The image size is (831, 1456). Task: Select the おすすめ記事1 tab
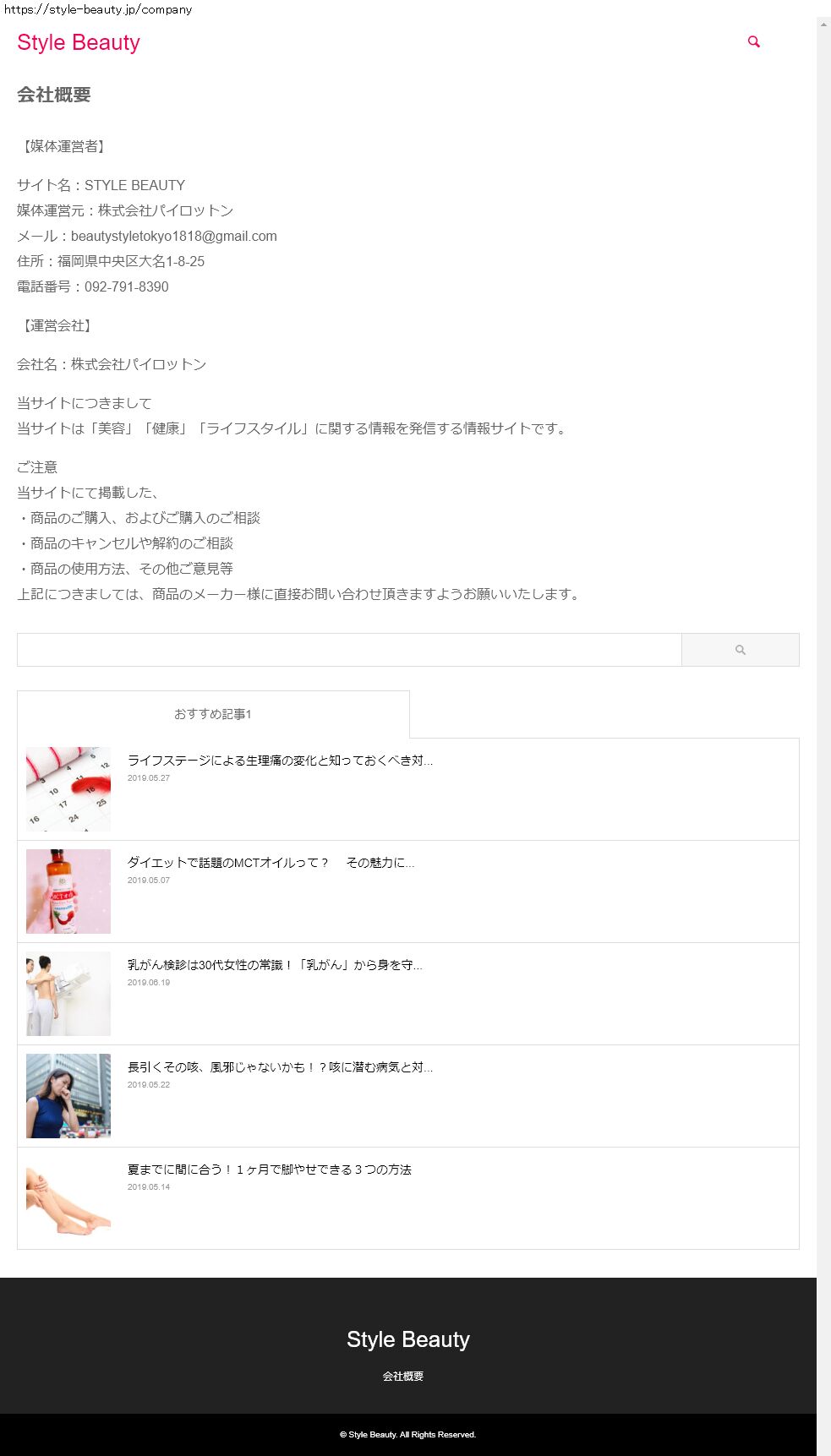coord(213,714)
